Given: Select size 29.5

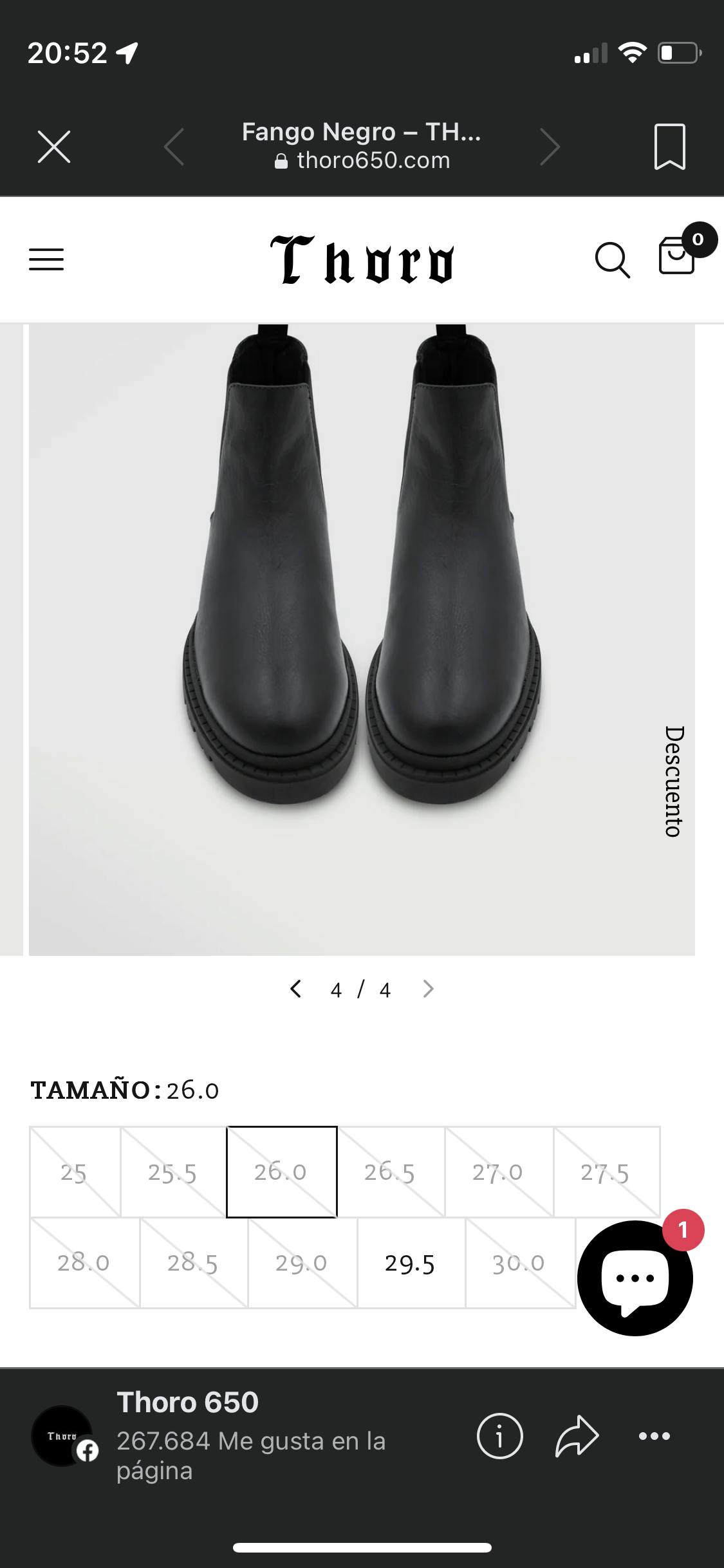Looking at the screenshot, I should pos(410,1264).
